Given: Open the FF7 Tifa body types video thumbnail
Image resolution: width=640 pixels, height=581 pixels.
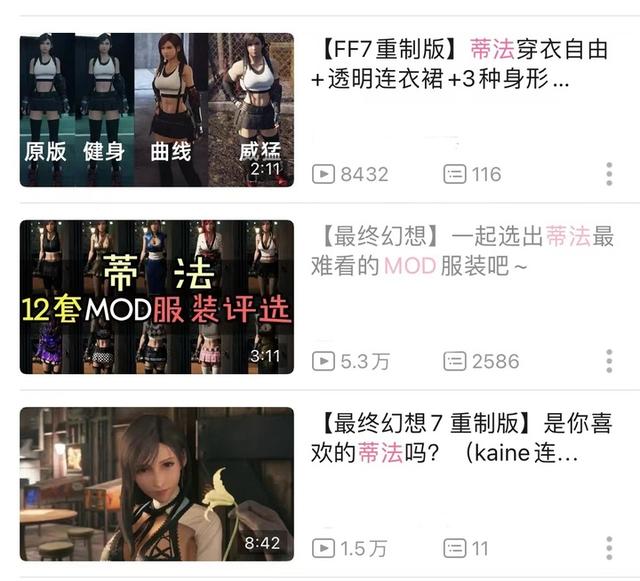Looking at the screenshot, I should point(157,110).
